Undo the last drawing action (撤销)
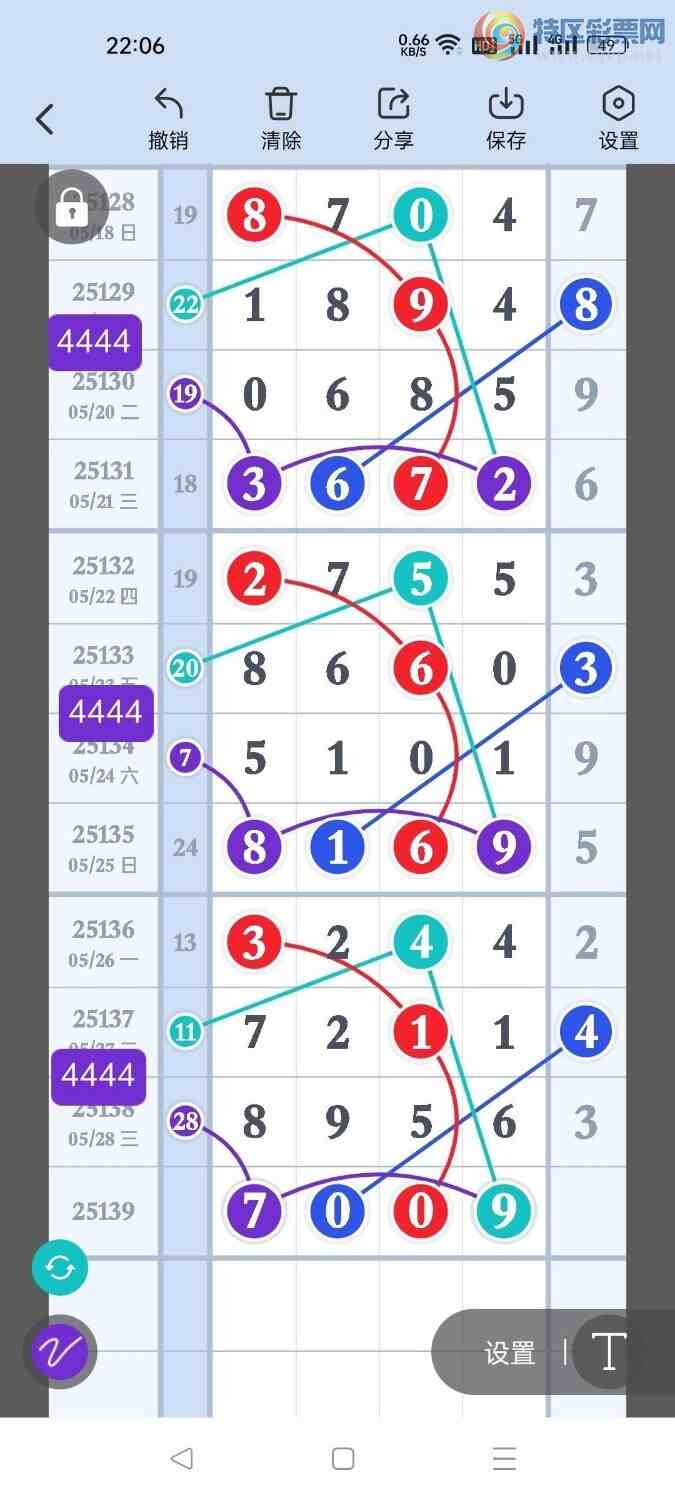Image resolution: width=675 pixels, height=1500 pixels. tap(168, 120)
